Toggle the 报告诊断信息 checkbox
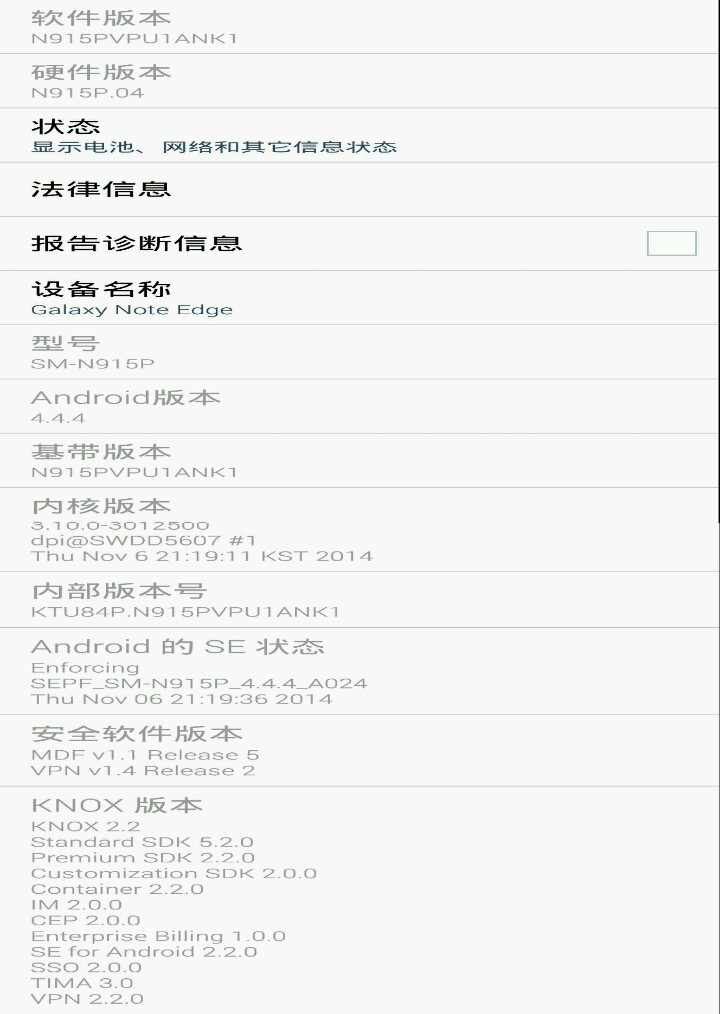720x1014 pixels. coord(671,243)
